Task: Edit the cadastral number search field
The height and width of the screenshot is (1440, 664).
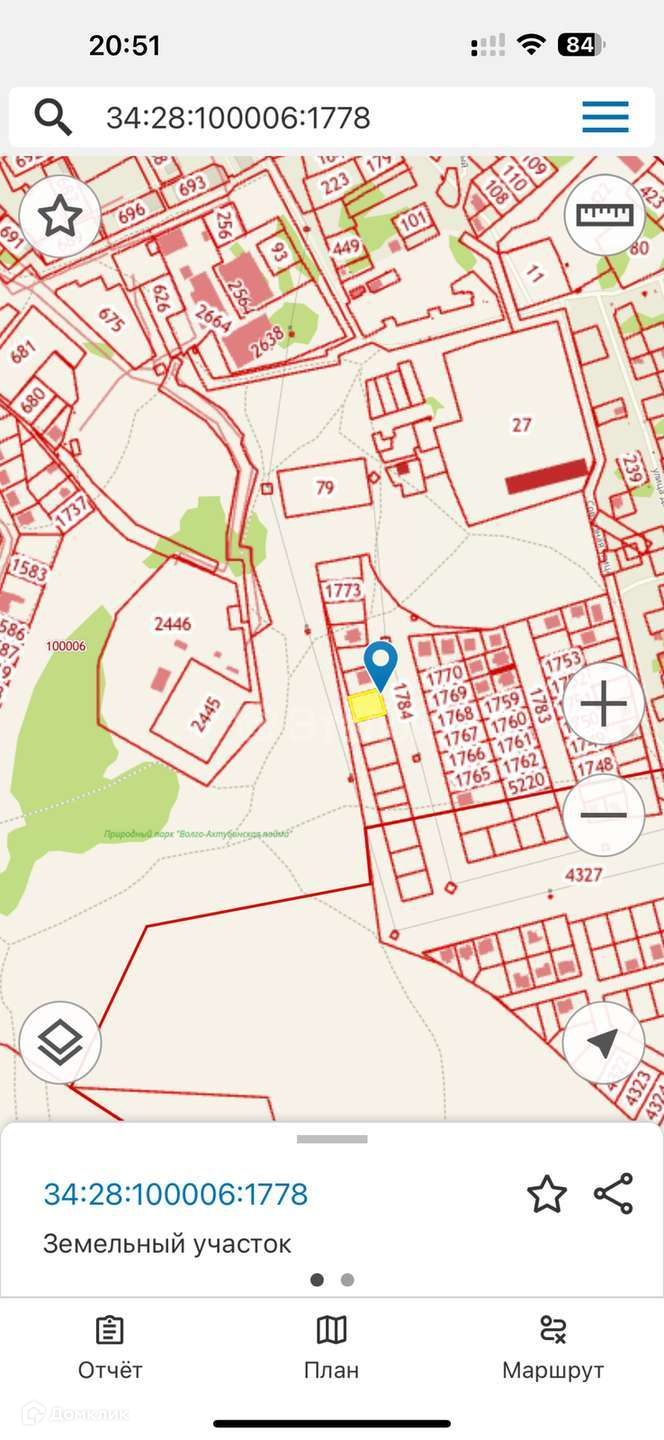Action: click(300, 118)
